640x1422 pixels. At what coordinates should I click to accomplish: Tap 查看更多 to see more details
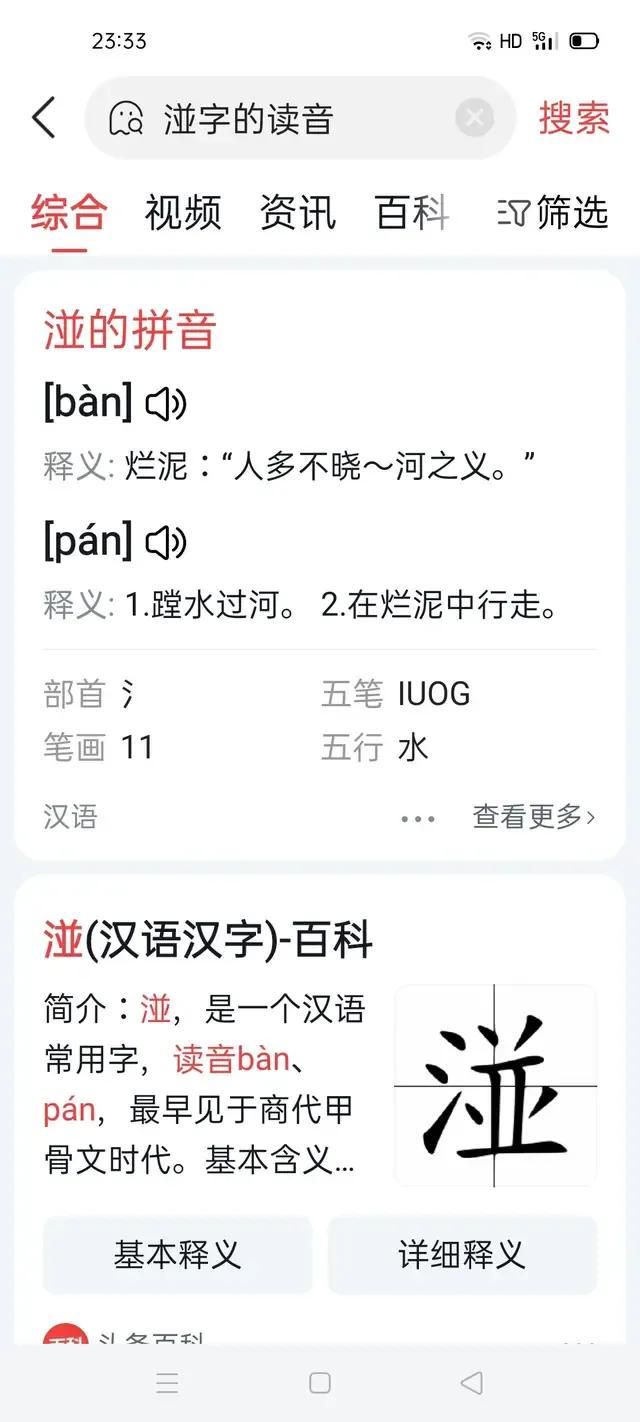click(533, 817)
